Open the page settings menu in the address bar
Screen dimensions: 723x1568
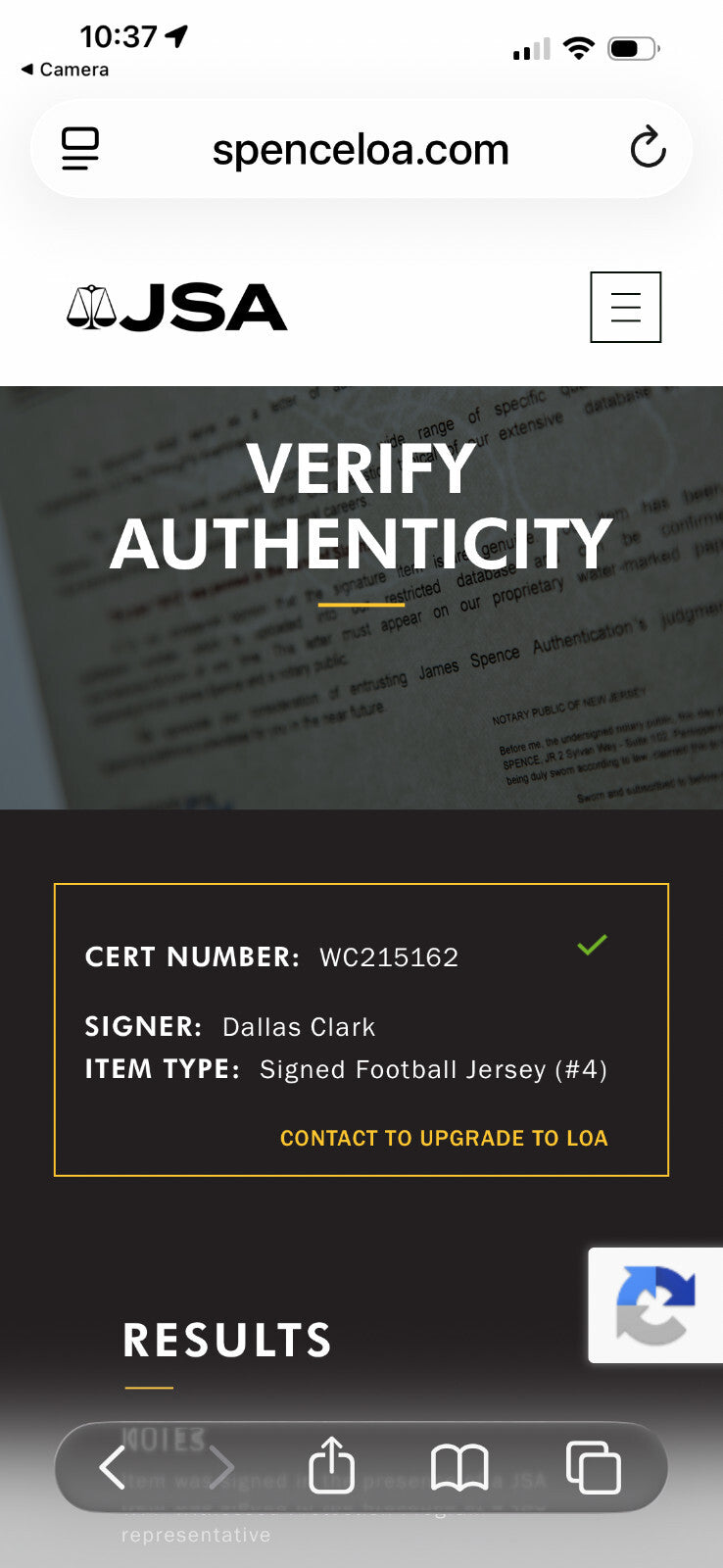tap(80, 149)
